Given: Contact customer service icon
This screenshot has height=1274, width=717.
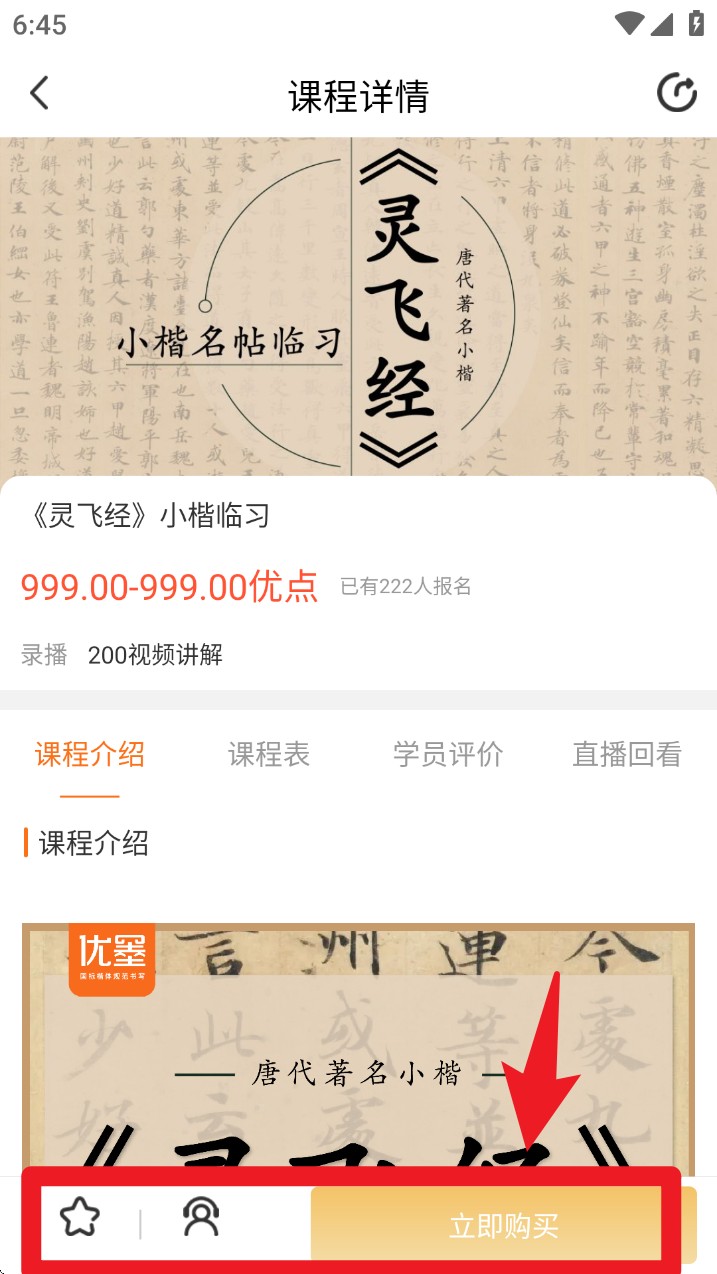Looking at the screenshot, I should (201, 1219).
